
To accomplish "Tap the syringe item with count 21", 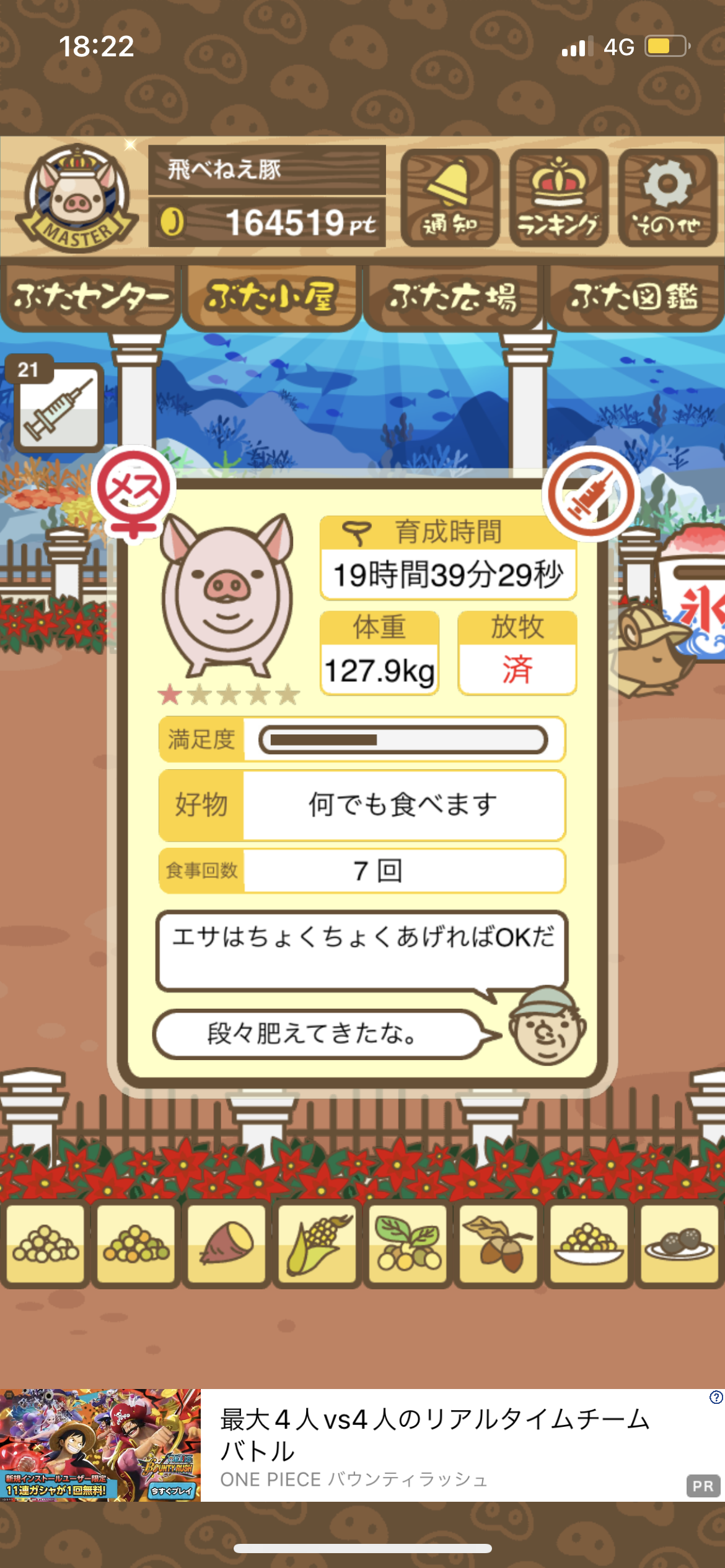I will (x=58, y=407).
